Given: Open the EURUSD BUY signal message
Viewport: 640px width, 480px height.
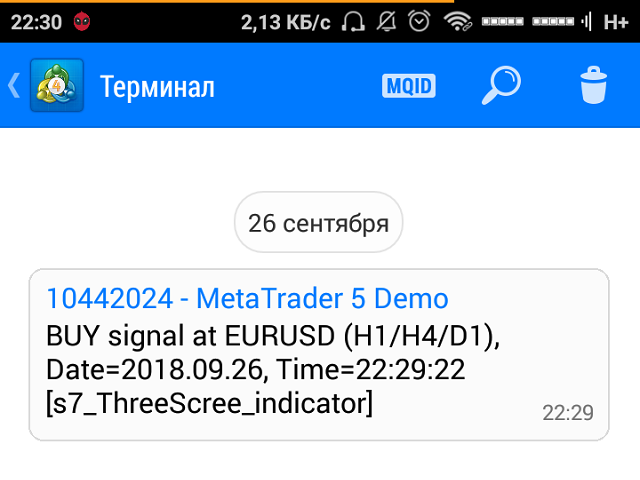Looking at the screenshot, I should [318, 354].
